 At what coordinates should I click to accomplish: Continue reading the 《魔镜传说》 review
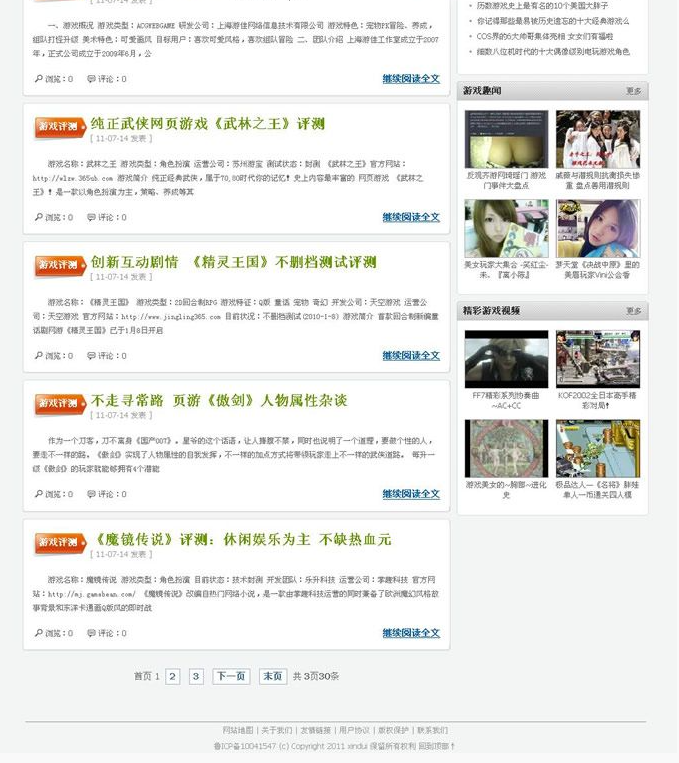click(x=410, y=633)
